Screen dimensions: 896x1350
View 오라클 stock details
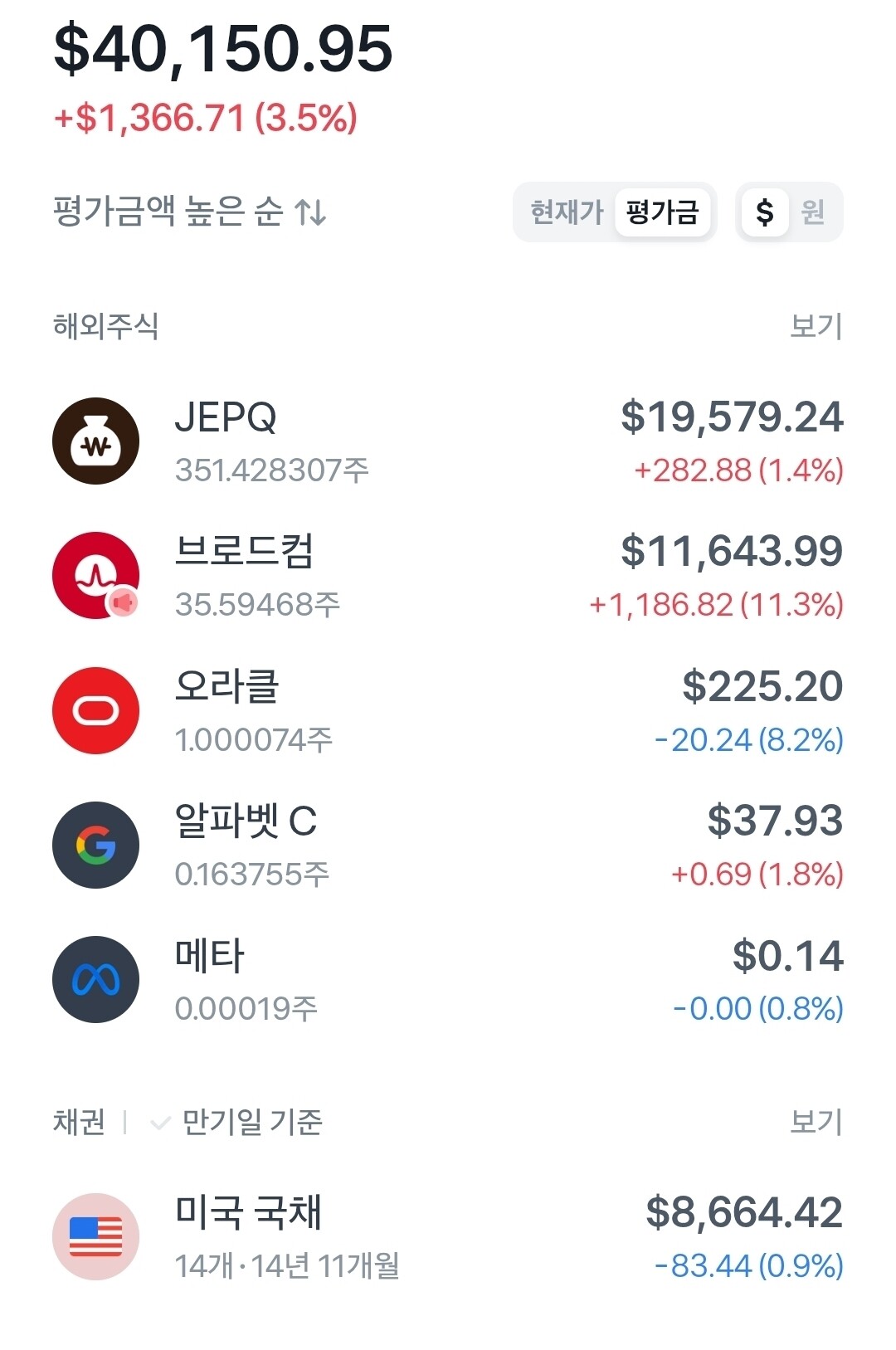coord(448,711)
